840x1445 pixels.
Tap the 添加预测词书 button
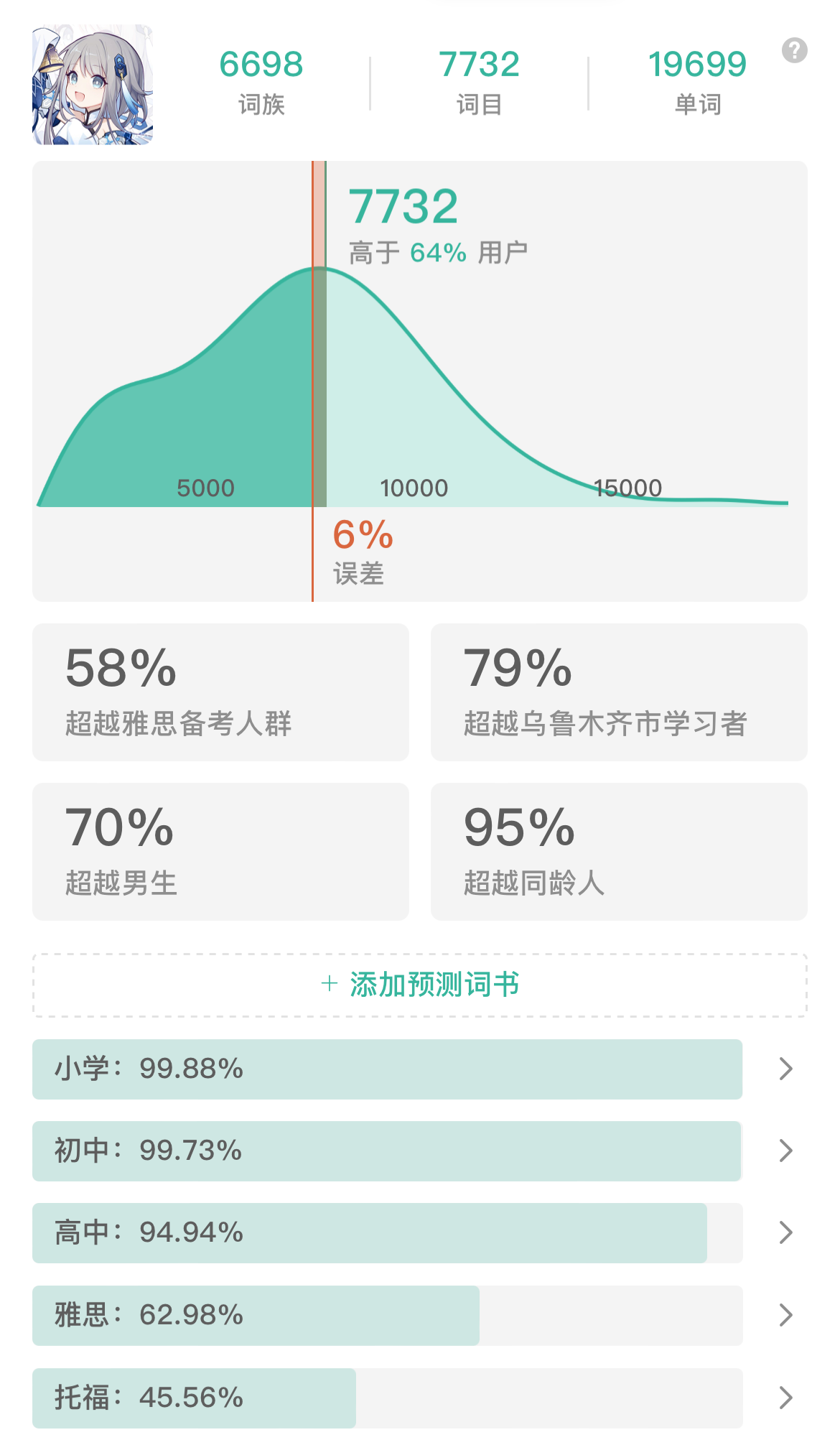tap(420, 985)
